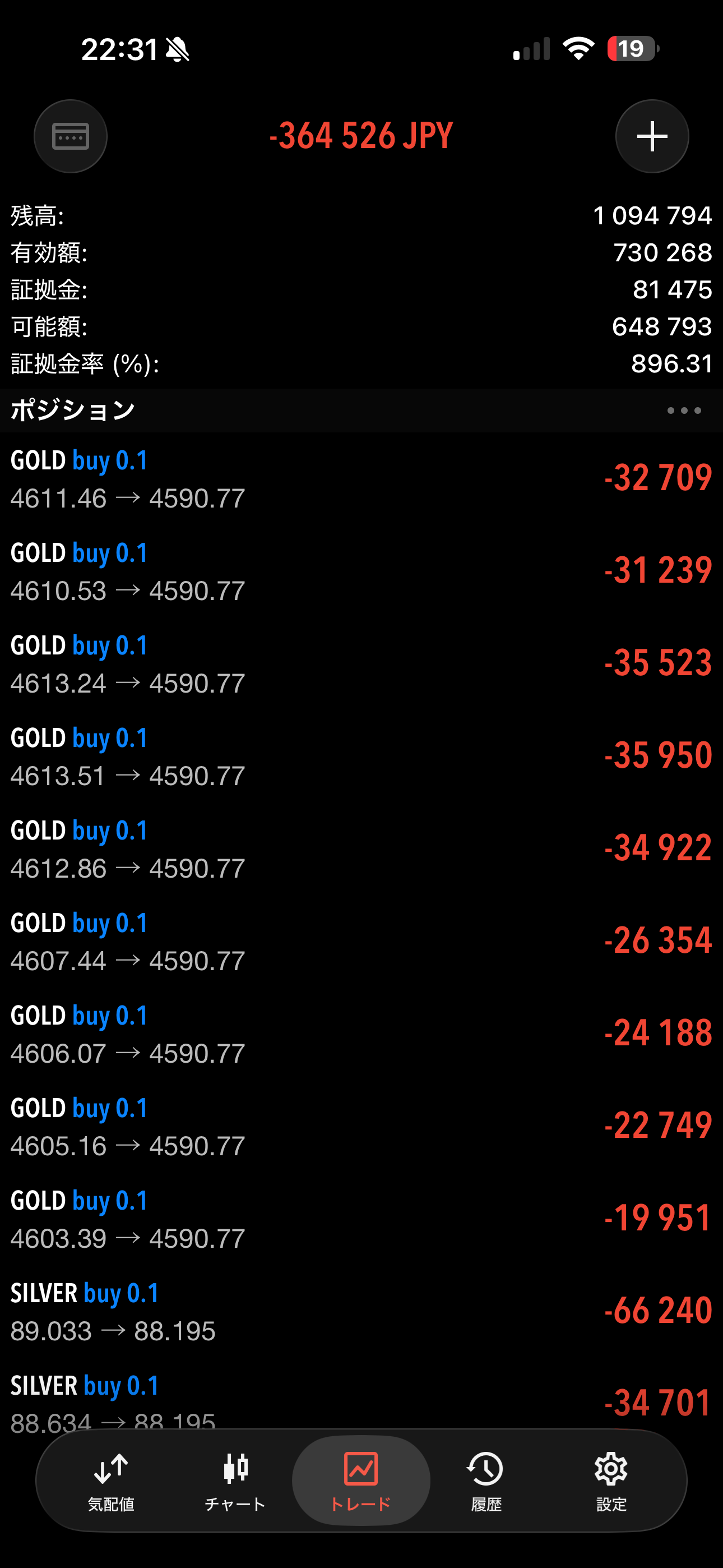This screenshot has height=1568, width=723.
Task: Switch to the チャート tab
Action: (235, 1481)
